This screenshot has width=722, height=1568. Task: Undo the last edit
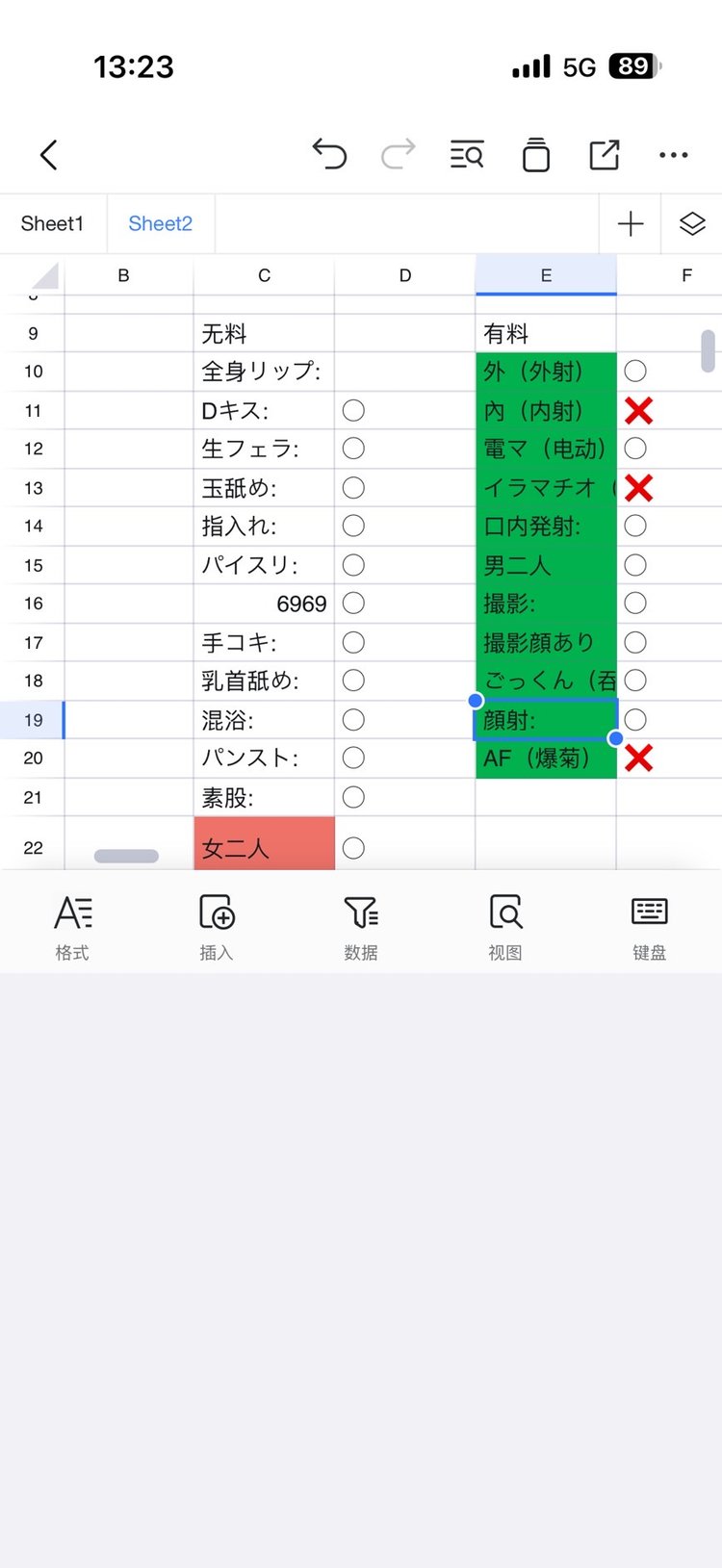[x=329, y=154]
